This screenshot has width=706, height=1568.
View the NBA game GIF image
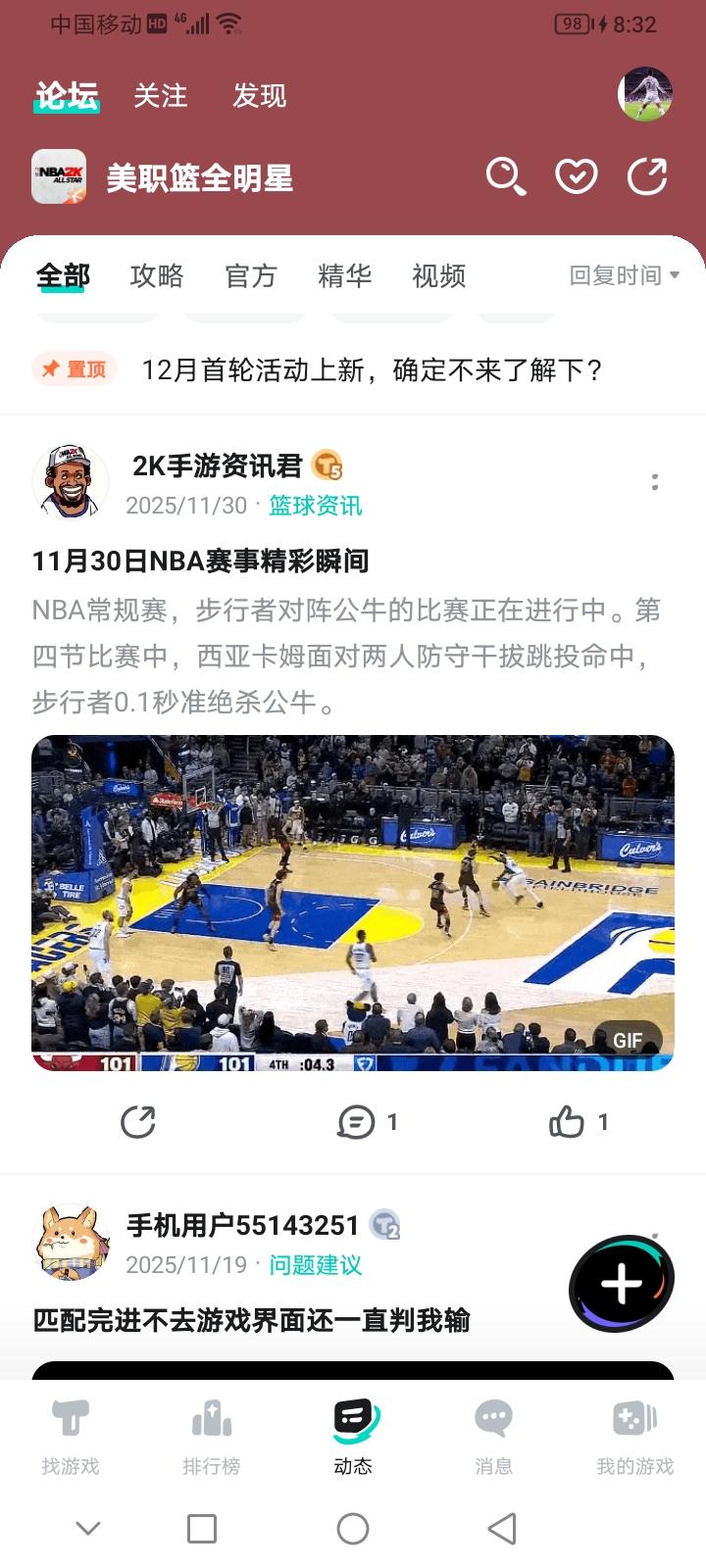353,903
